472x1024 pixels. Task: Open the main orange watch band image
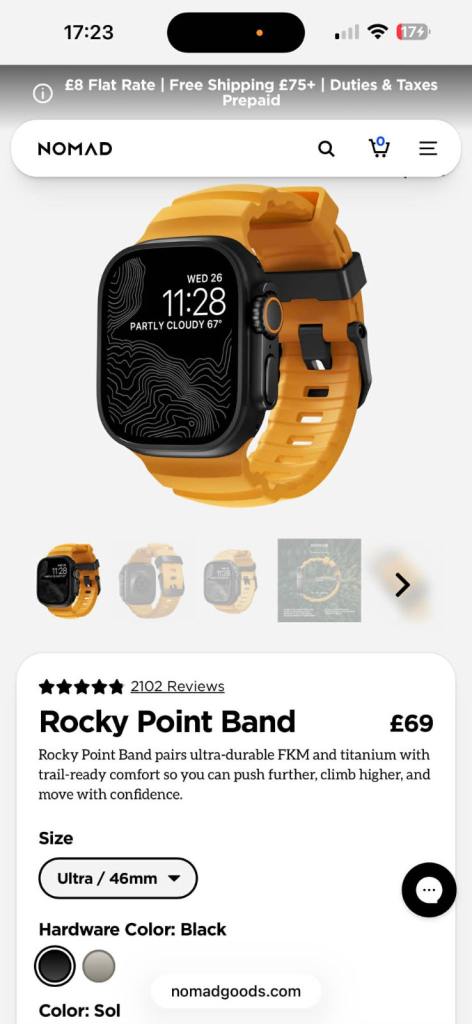(x=236, y=345)
